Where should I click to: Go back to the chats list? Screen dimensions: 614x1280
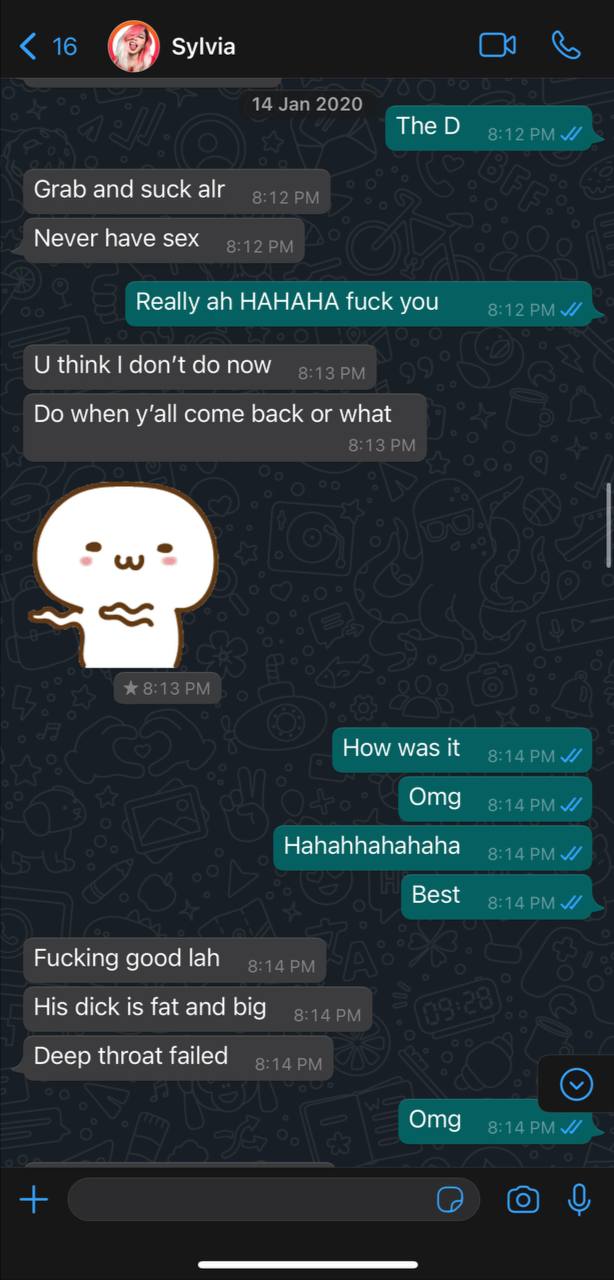pos(47,46)
